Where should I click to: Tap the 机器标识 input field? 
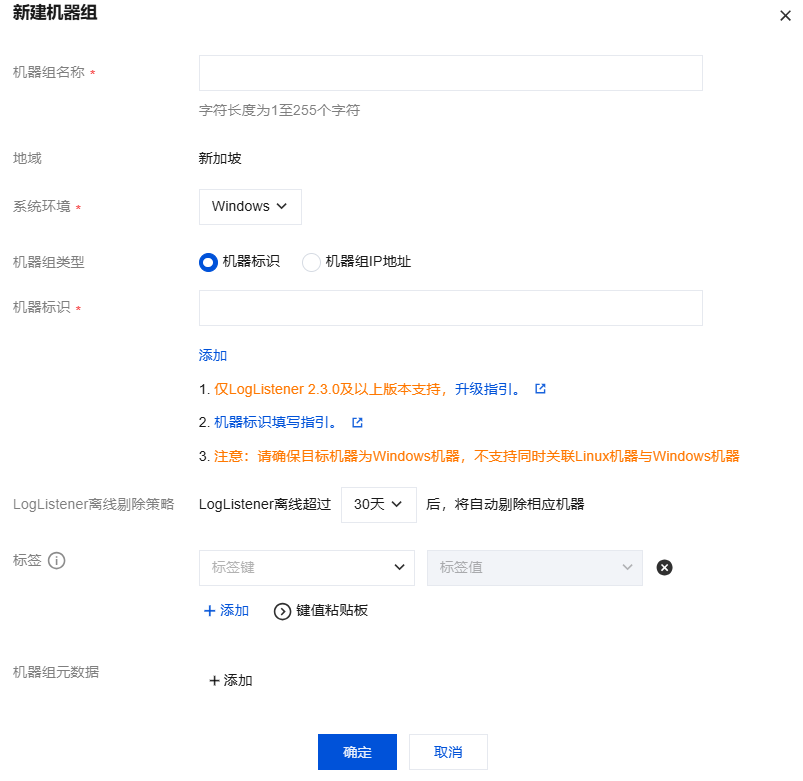coord(450,308)
